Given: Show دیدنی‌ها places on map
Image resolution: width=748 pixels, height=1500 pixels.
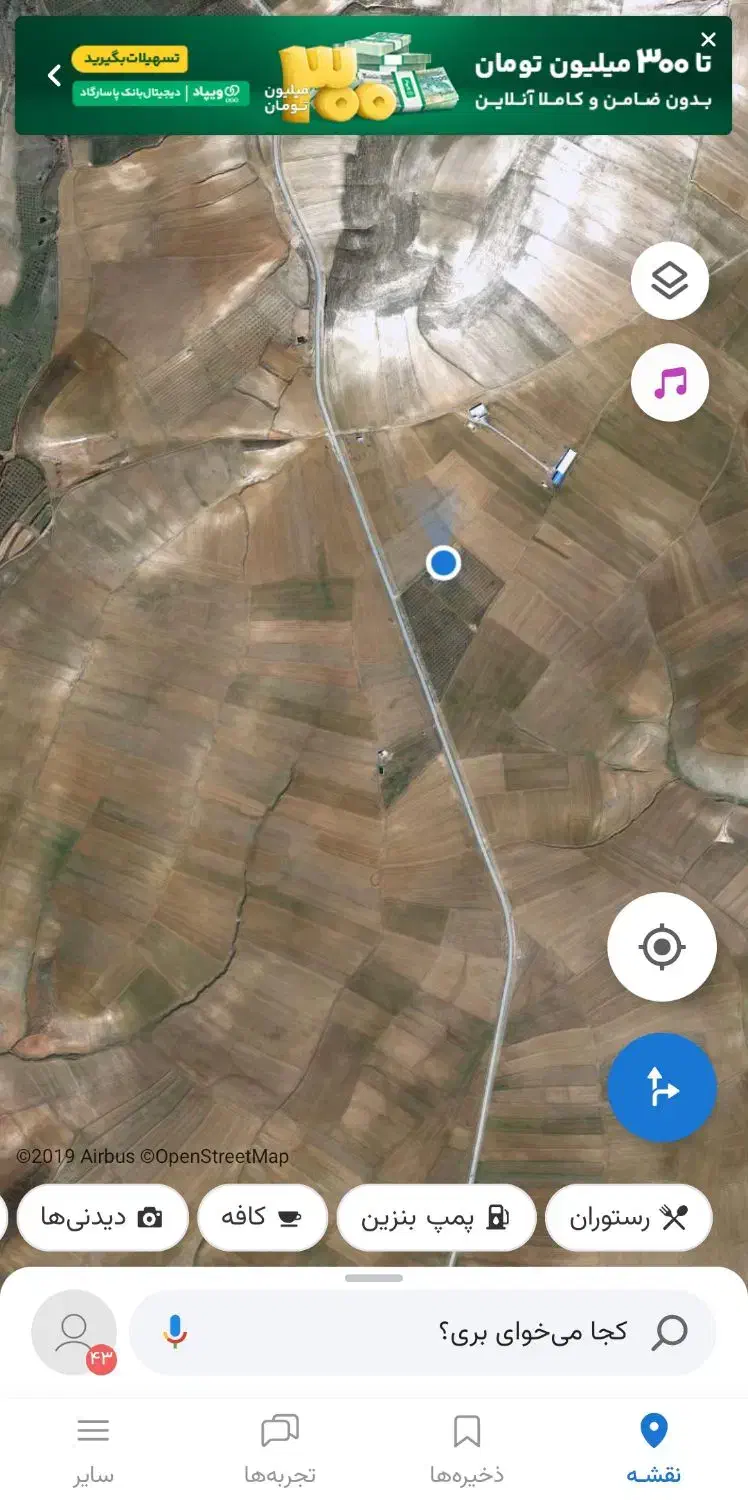Looking at the screenshot, I should coord(102,1217).
